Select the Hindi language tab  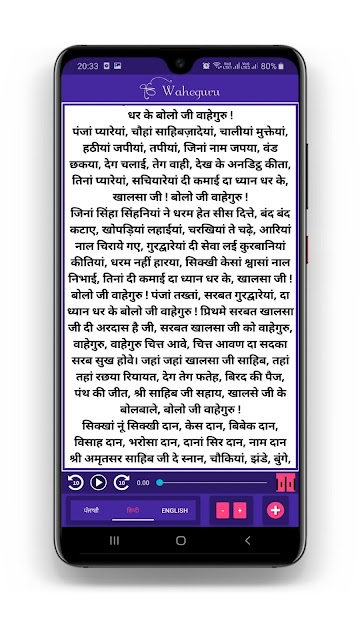(x=133, y=510)
